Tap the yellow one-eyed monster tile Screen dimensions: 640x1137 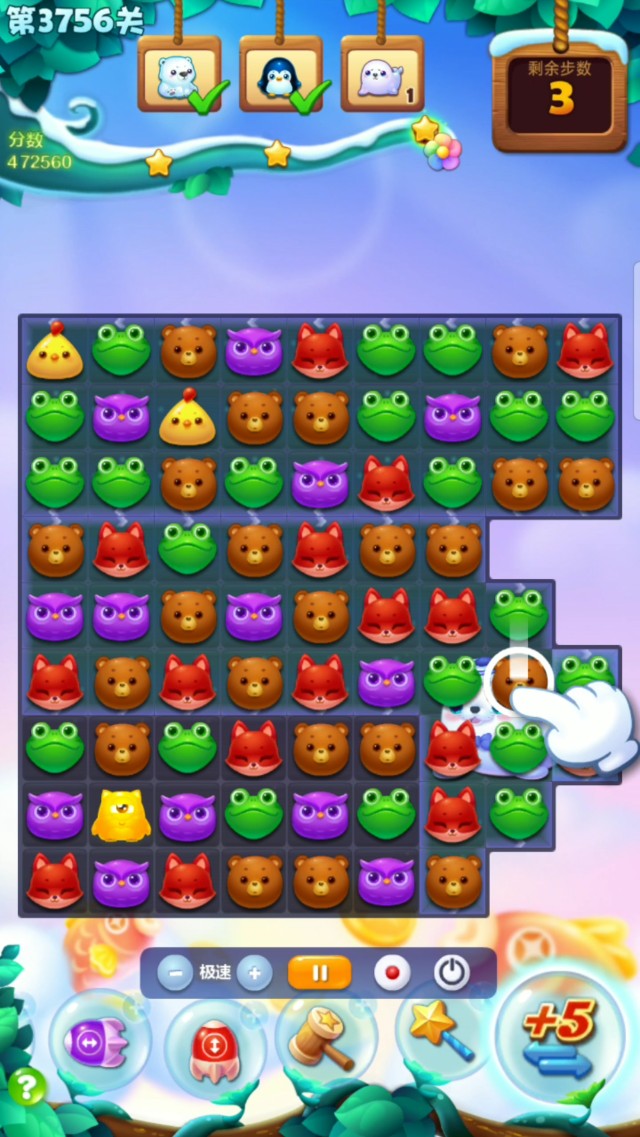point(121,813)
